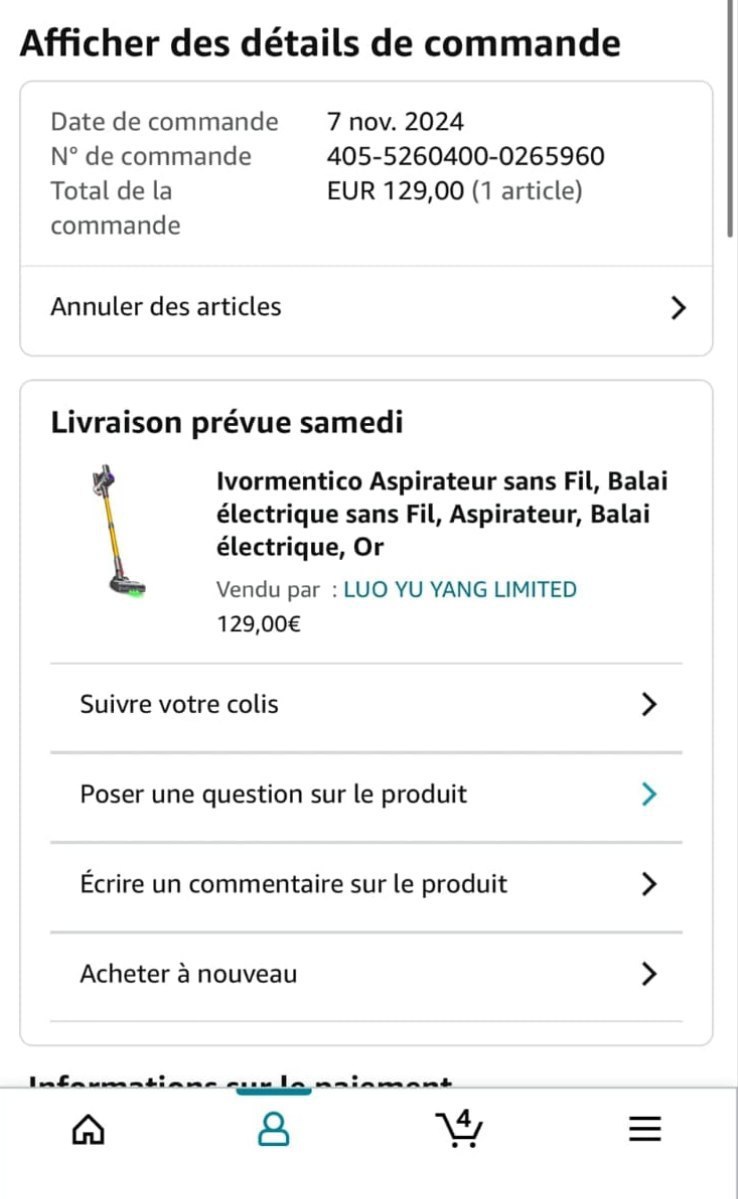Go to the home tab

(x=89, y=1129)
